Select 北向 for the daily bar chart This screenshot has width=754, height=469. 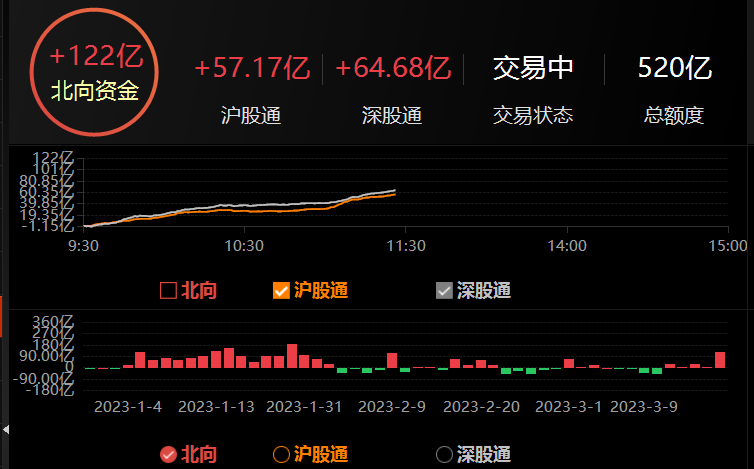(169, 454)
